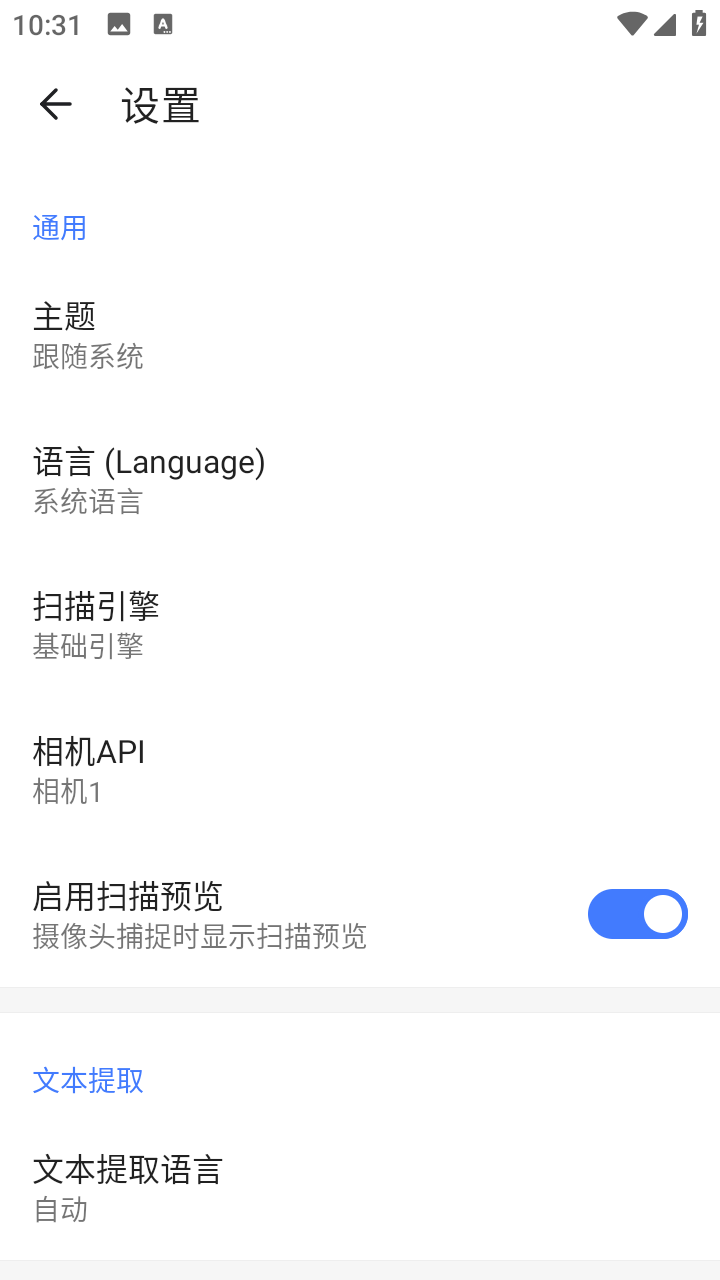720x1280 pixels.
Task: Tap the charging battery icon
Action: click(697, 24)
